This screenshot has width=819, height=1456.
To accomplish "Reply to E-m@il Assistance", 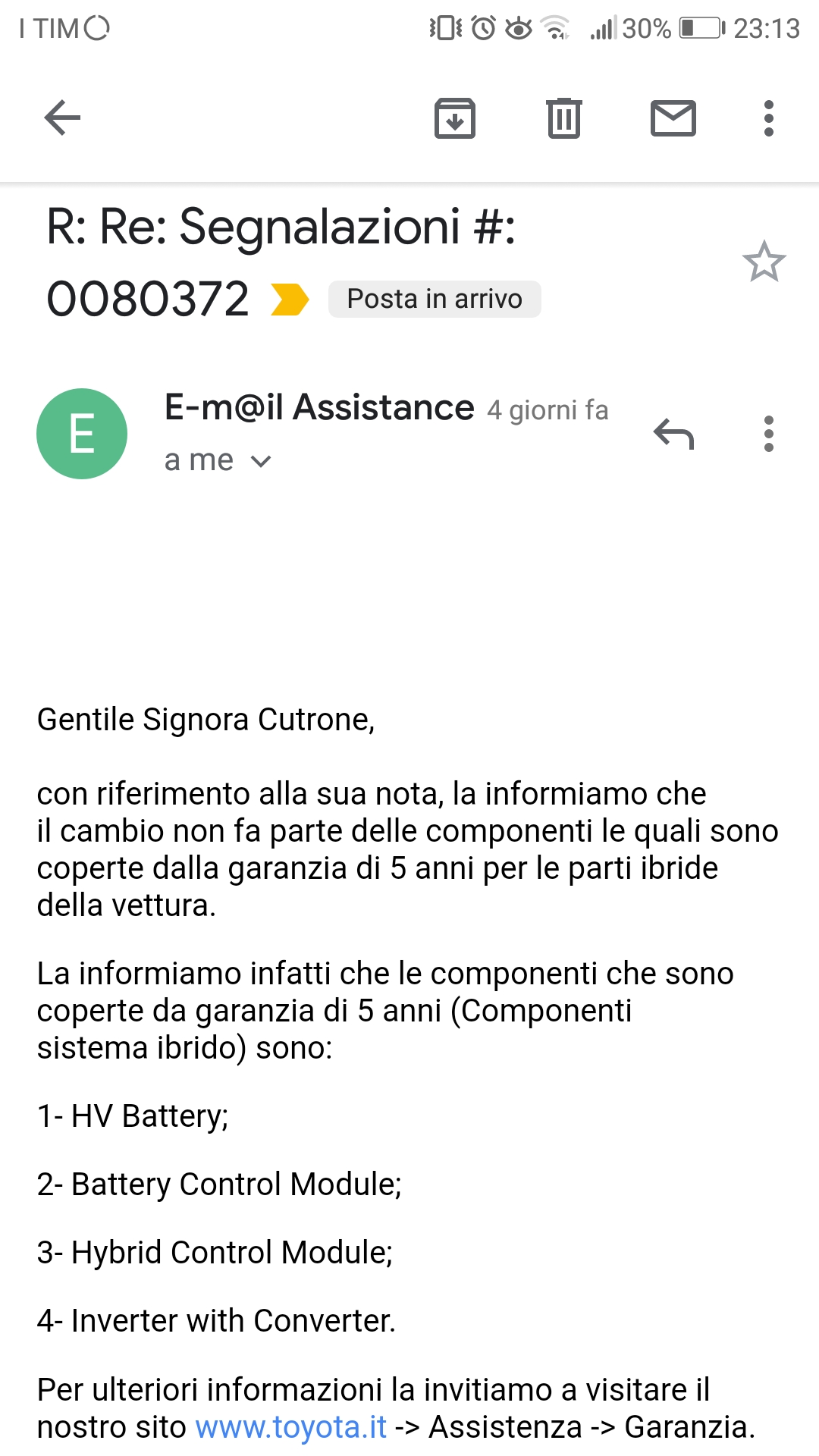I will tap(673, 435).
